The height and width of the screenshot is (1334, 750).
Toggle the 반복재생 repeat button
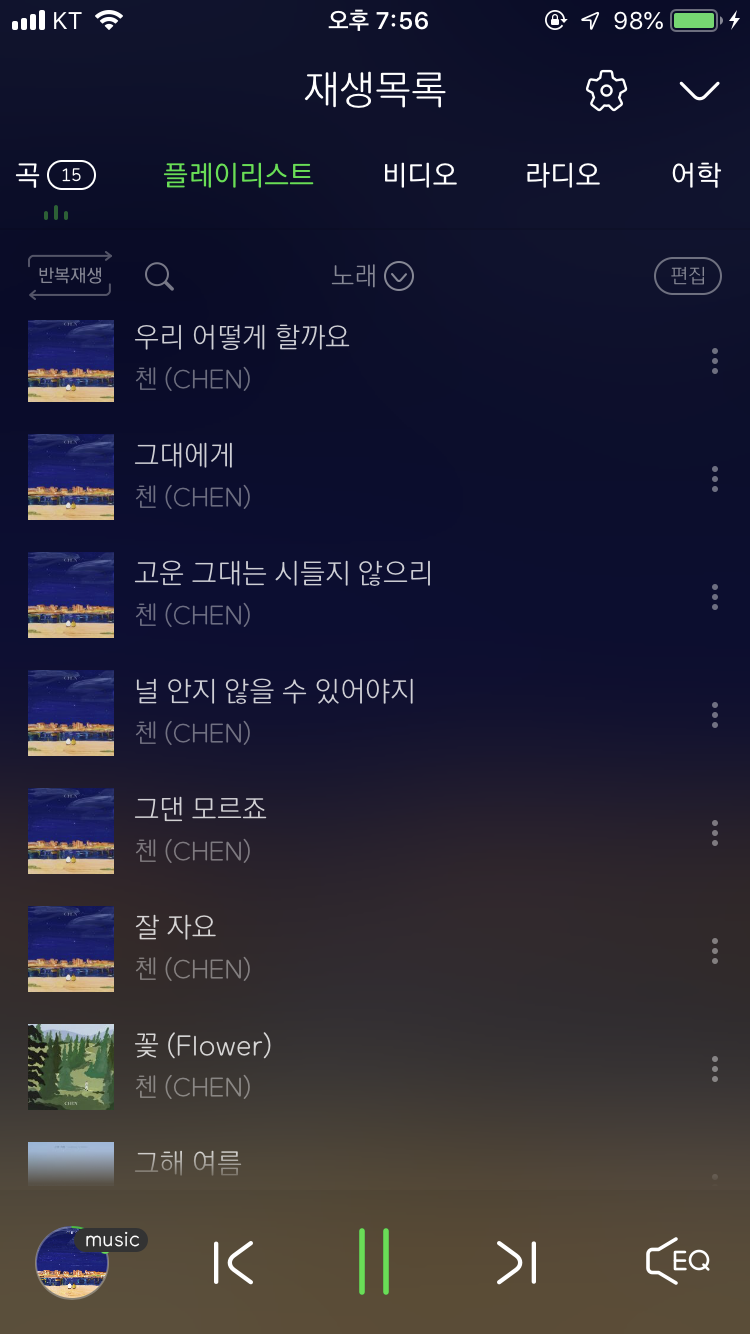(x=70, y=275)
